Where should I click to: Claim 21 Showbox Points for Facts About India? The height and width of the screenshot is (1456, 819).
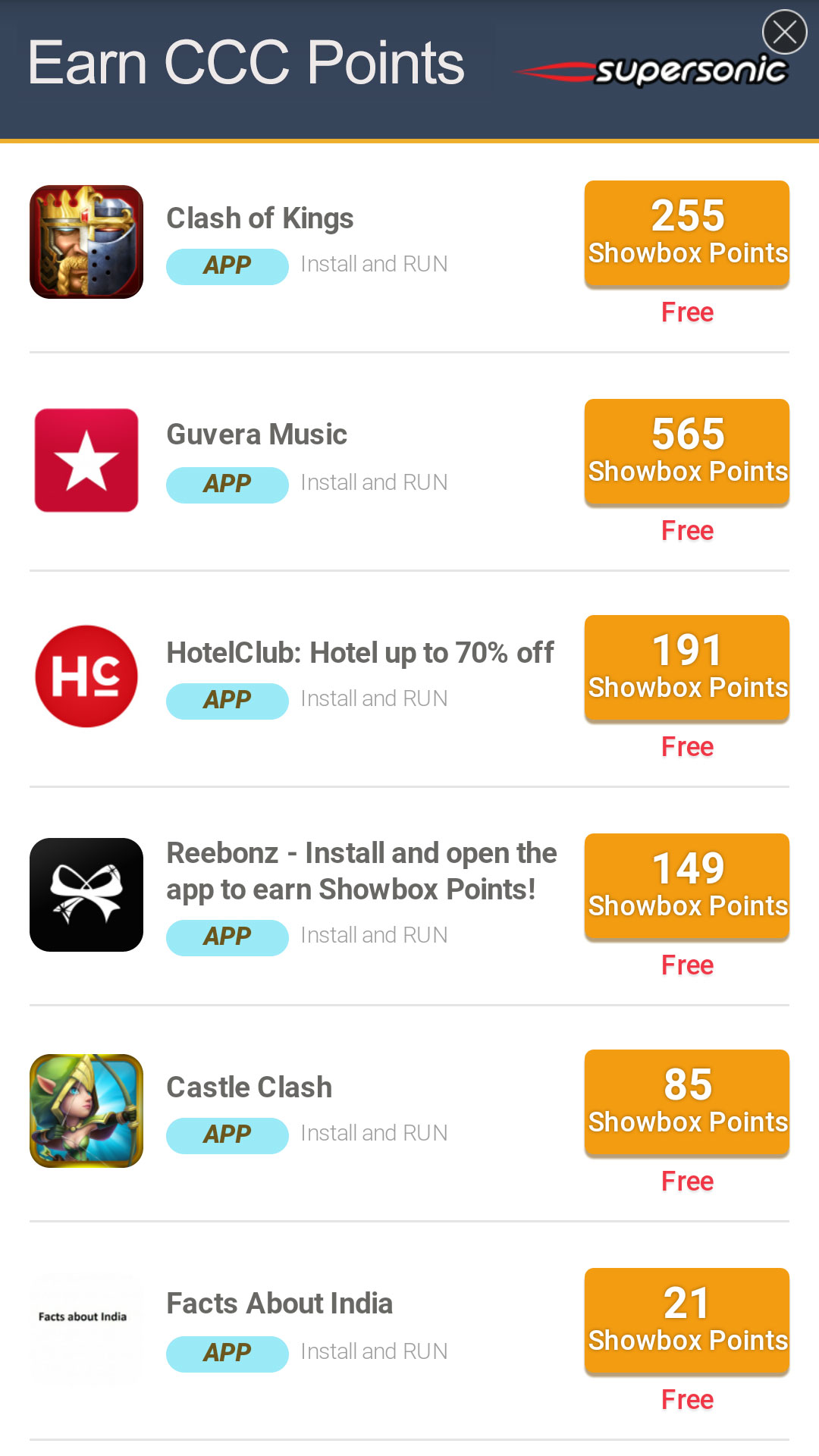687,1320
